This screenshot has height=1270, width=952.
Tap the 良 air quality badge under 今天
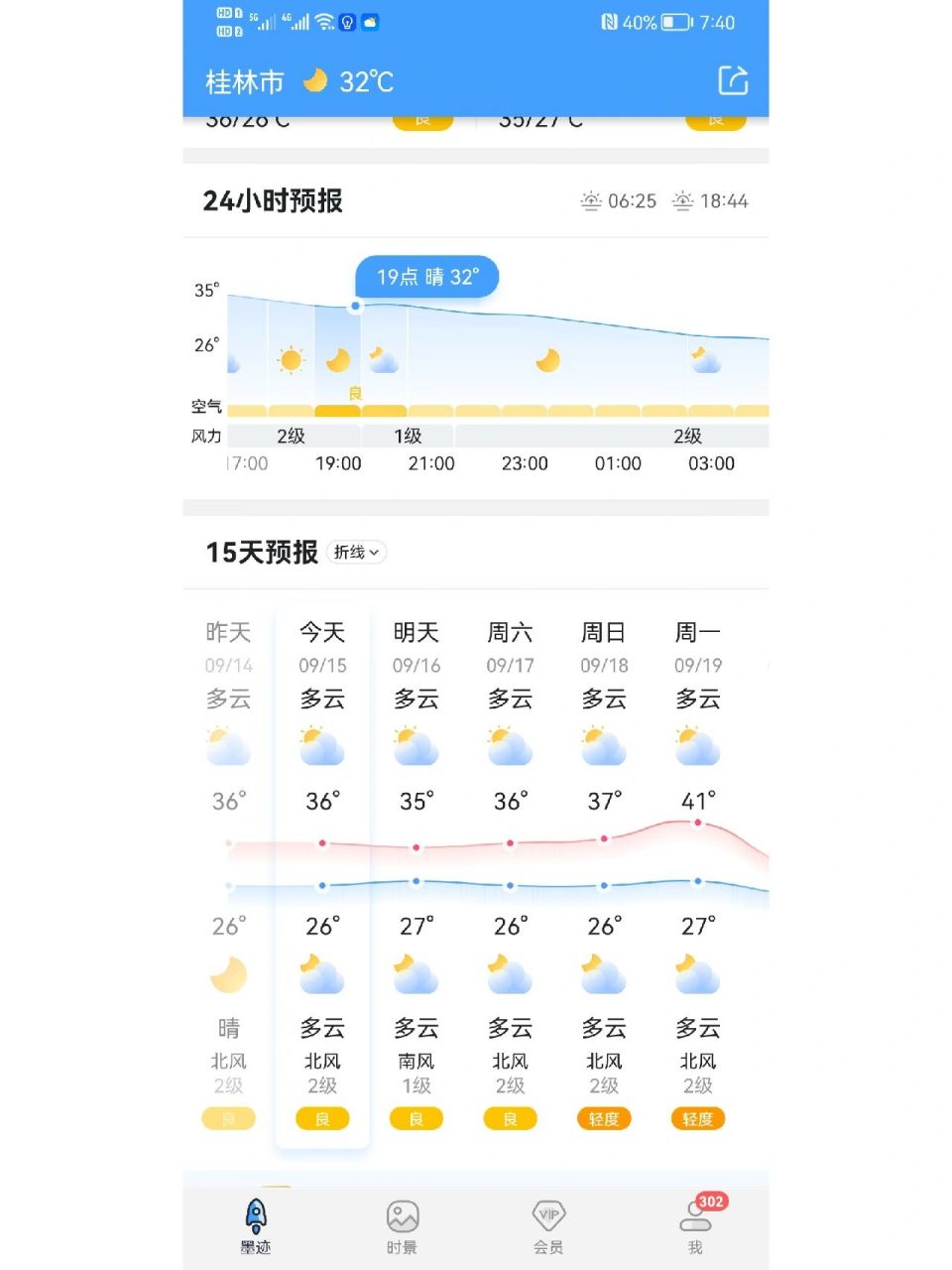[x=320, y=1118]
